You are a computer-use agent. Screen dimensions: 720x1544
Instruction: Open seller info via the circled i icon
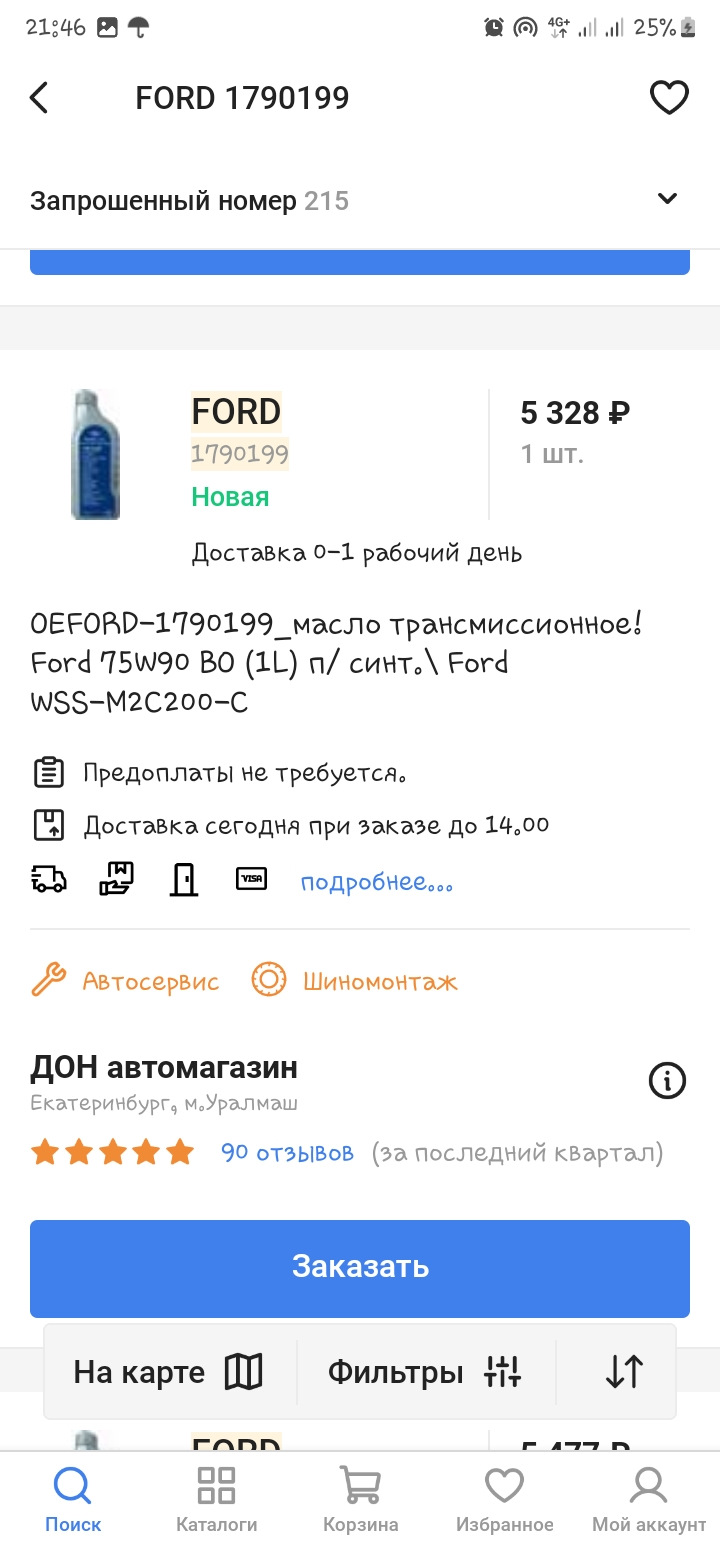click(668, 1080)
